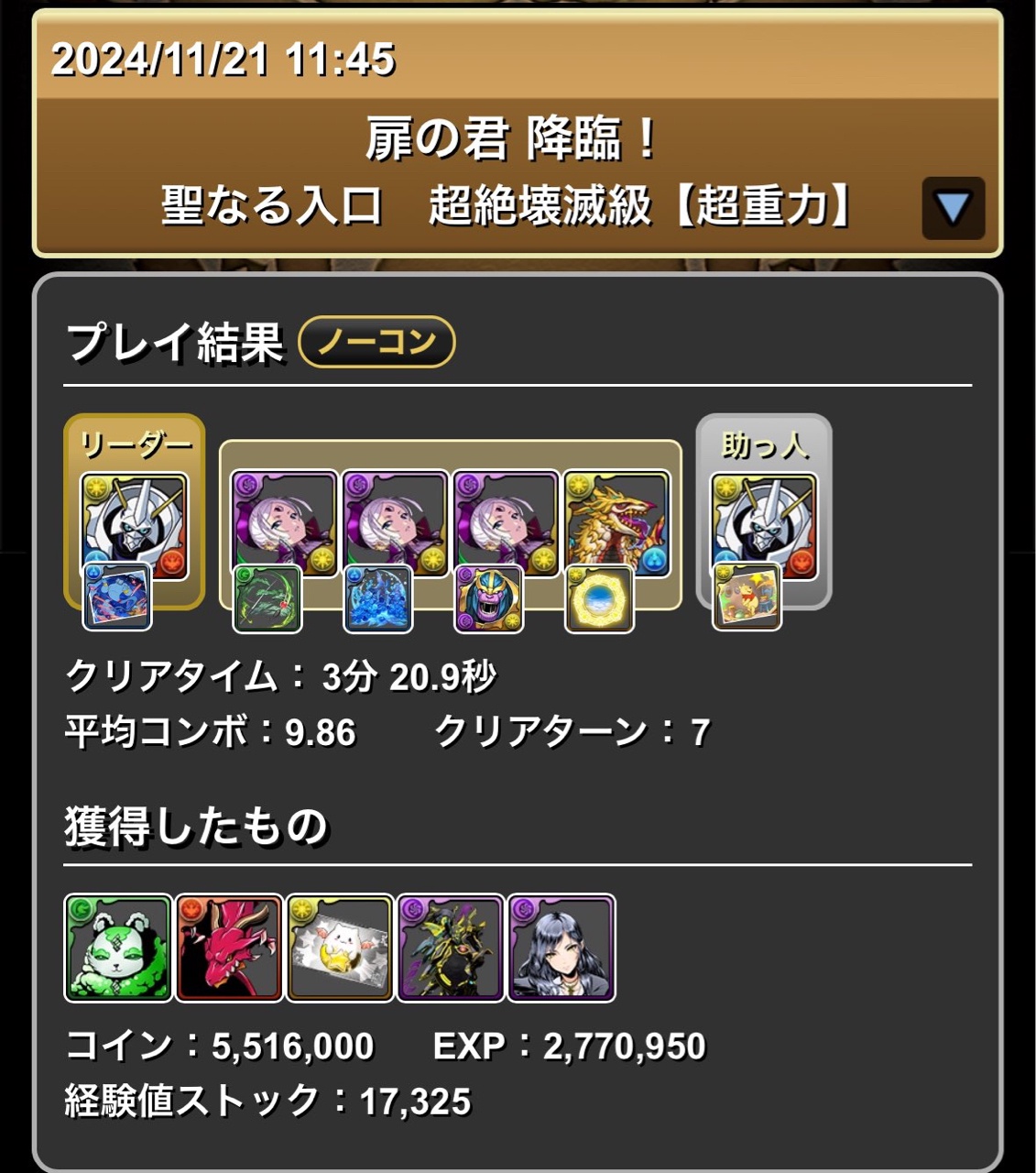The height and width of the screenshot is (1173, 1036).
Task: View the golden dragon team member
Action: 616,522
